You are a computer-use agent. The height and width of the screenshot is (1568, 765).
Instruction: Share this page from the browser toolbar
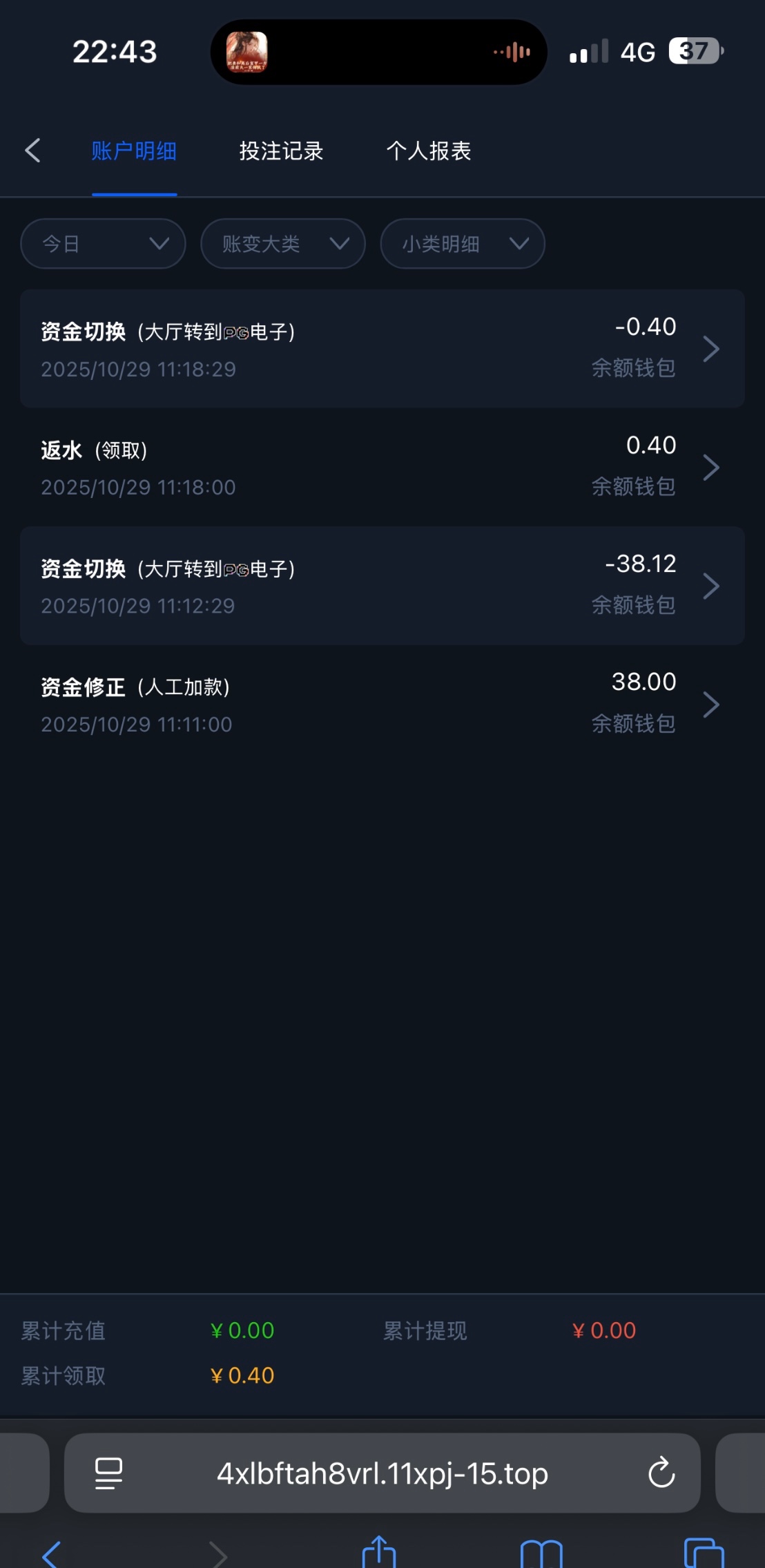pyautogui.click(x=379, y=1552)
